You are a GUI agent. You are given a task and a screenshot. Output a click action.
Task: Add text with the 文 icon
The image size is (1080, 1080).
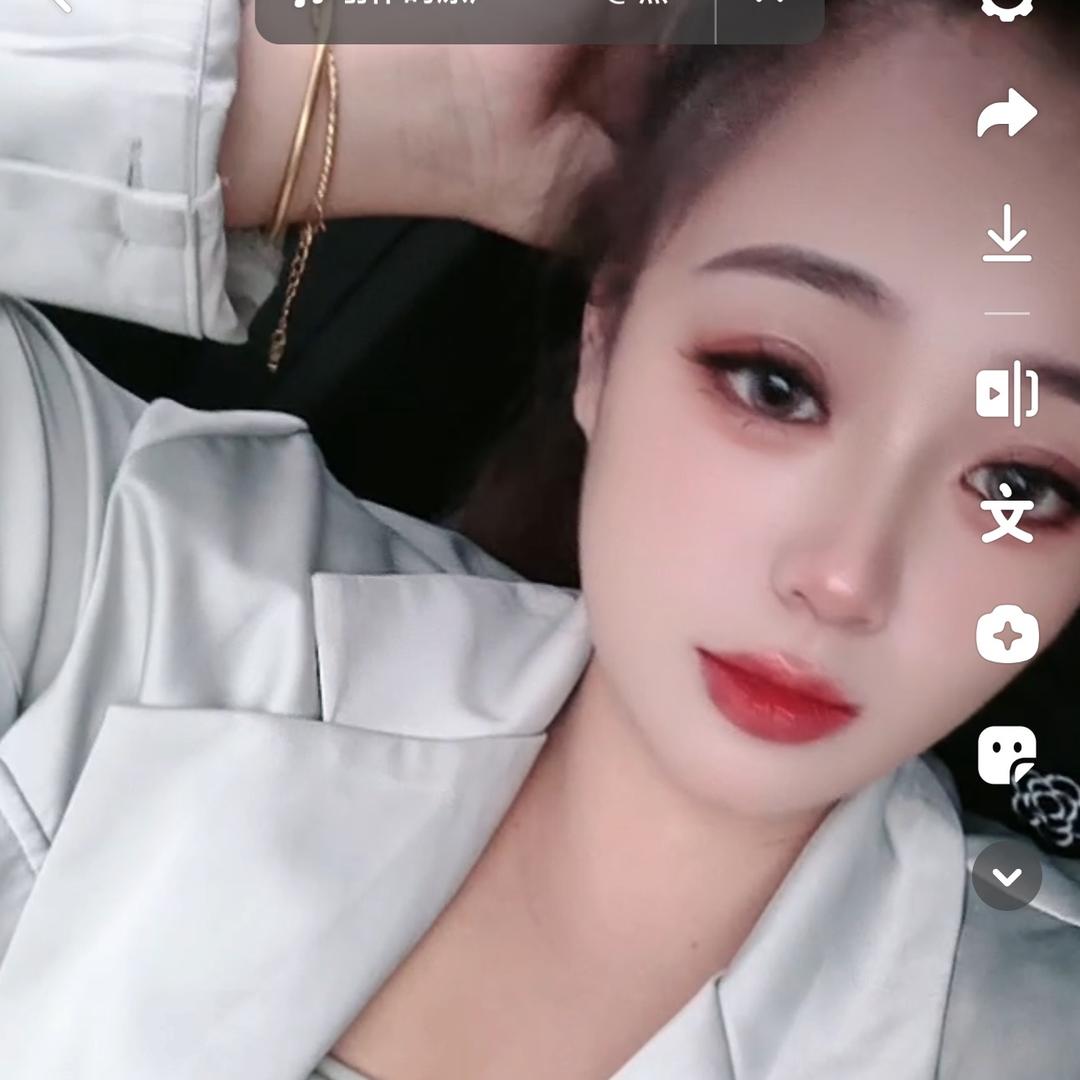coord(1006,513)
